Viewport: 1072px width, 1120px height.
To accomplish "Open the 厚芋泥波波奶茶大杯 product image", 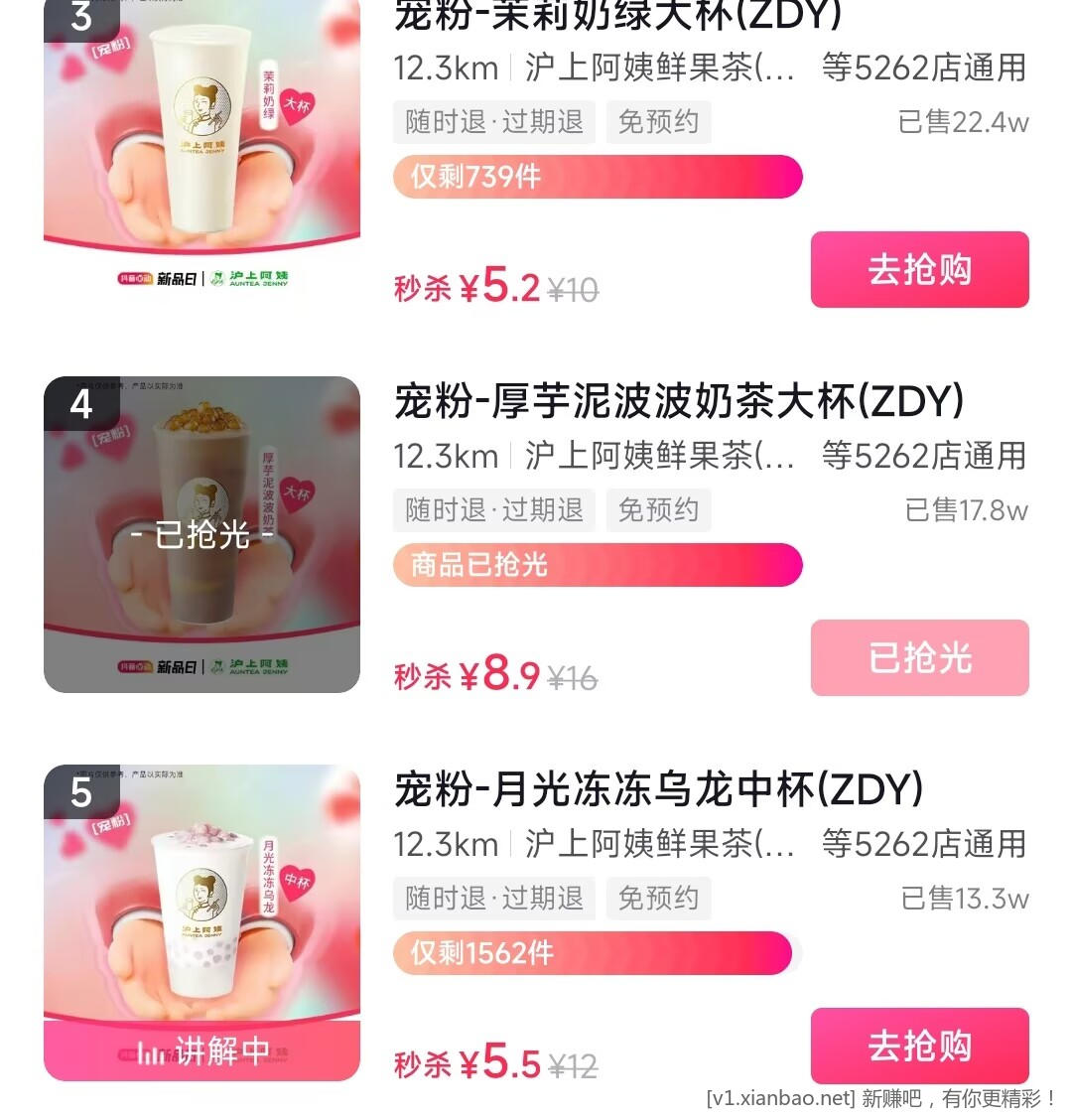I will 201,534.
